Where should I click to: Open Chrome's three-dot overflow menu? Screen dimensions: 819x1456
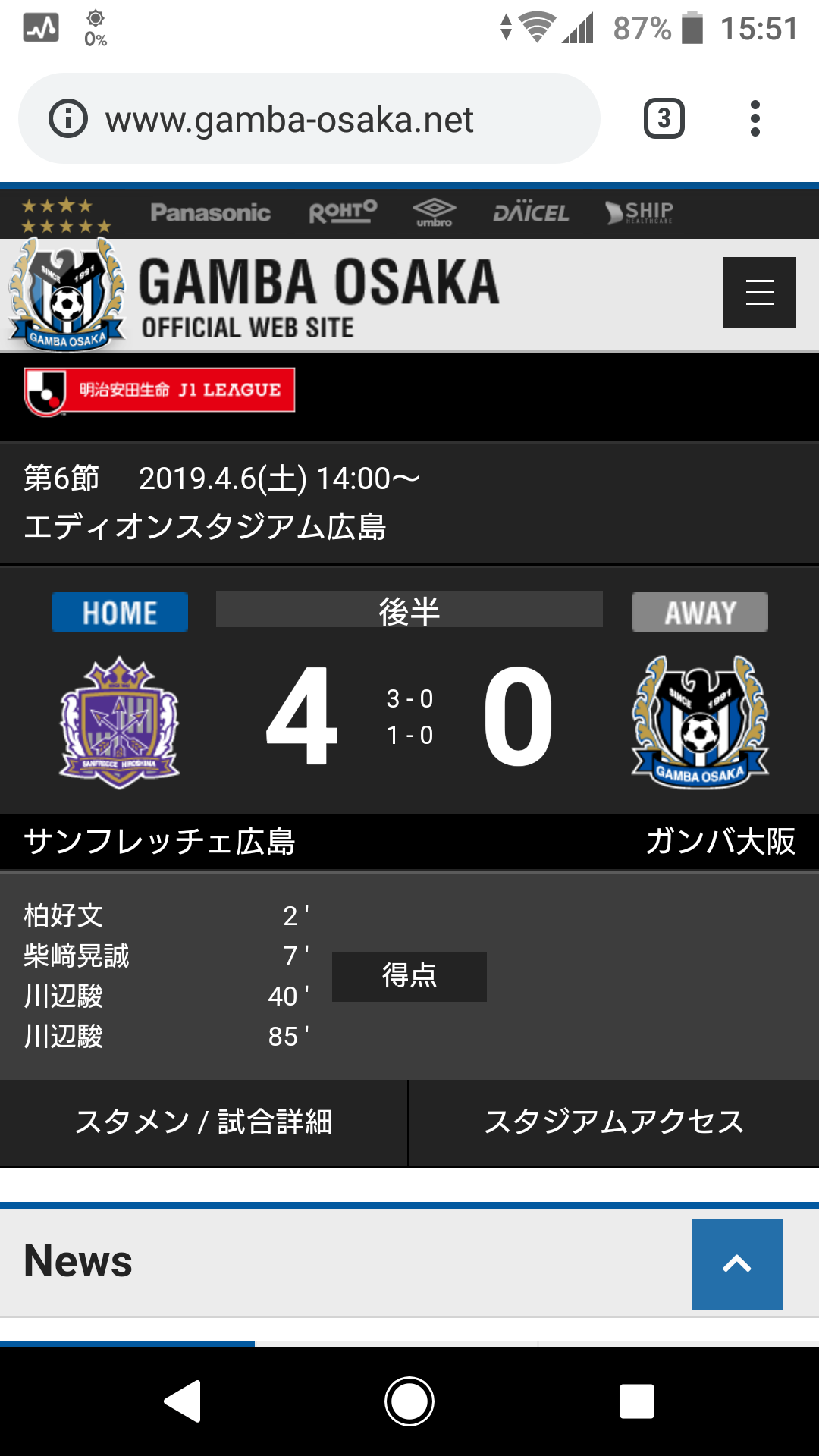pyautogui.click(x=755, y=118)
